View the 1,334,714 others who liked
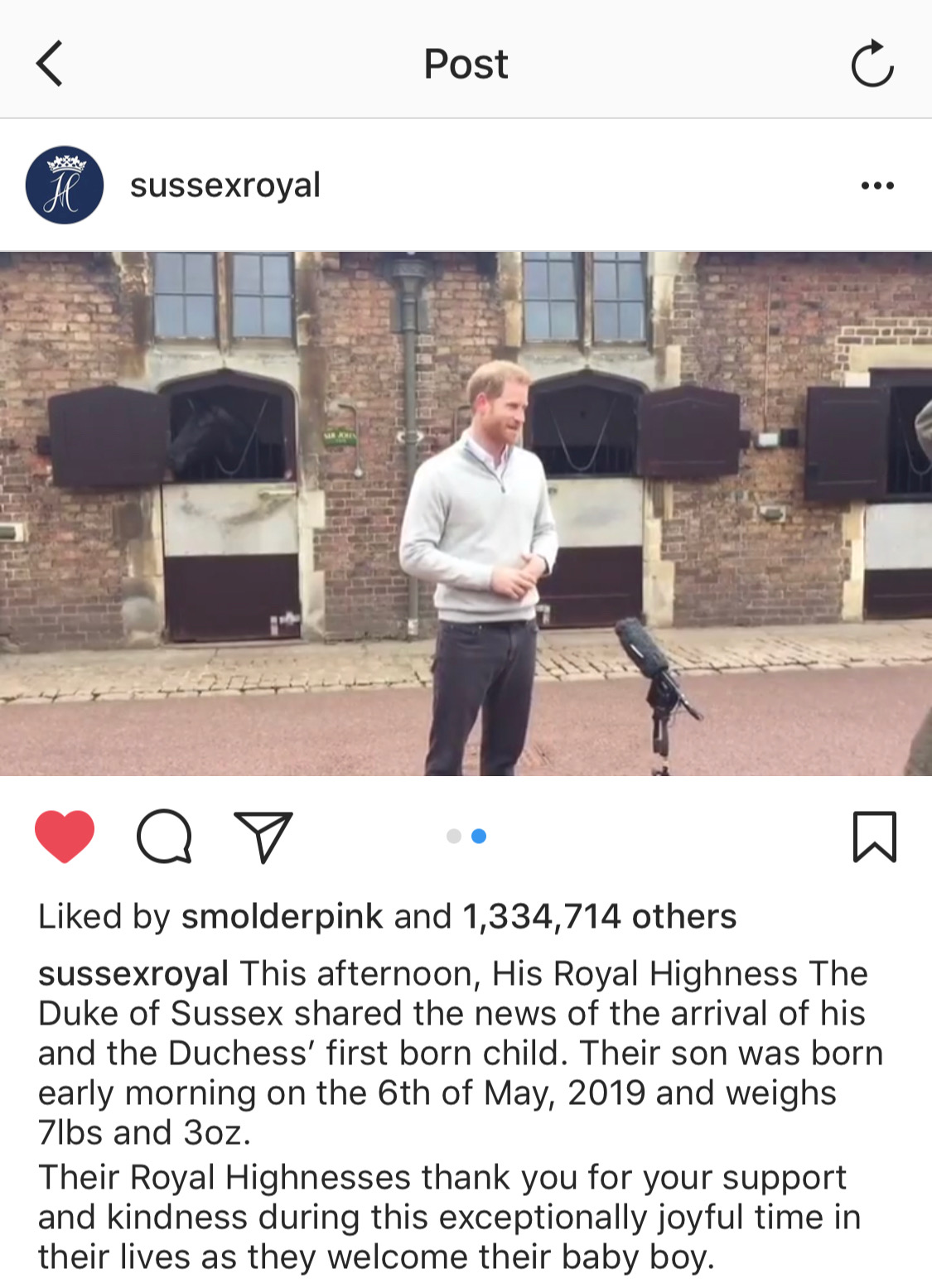Screen dimensions: 932x1288 coord(599,917)
